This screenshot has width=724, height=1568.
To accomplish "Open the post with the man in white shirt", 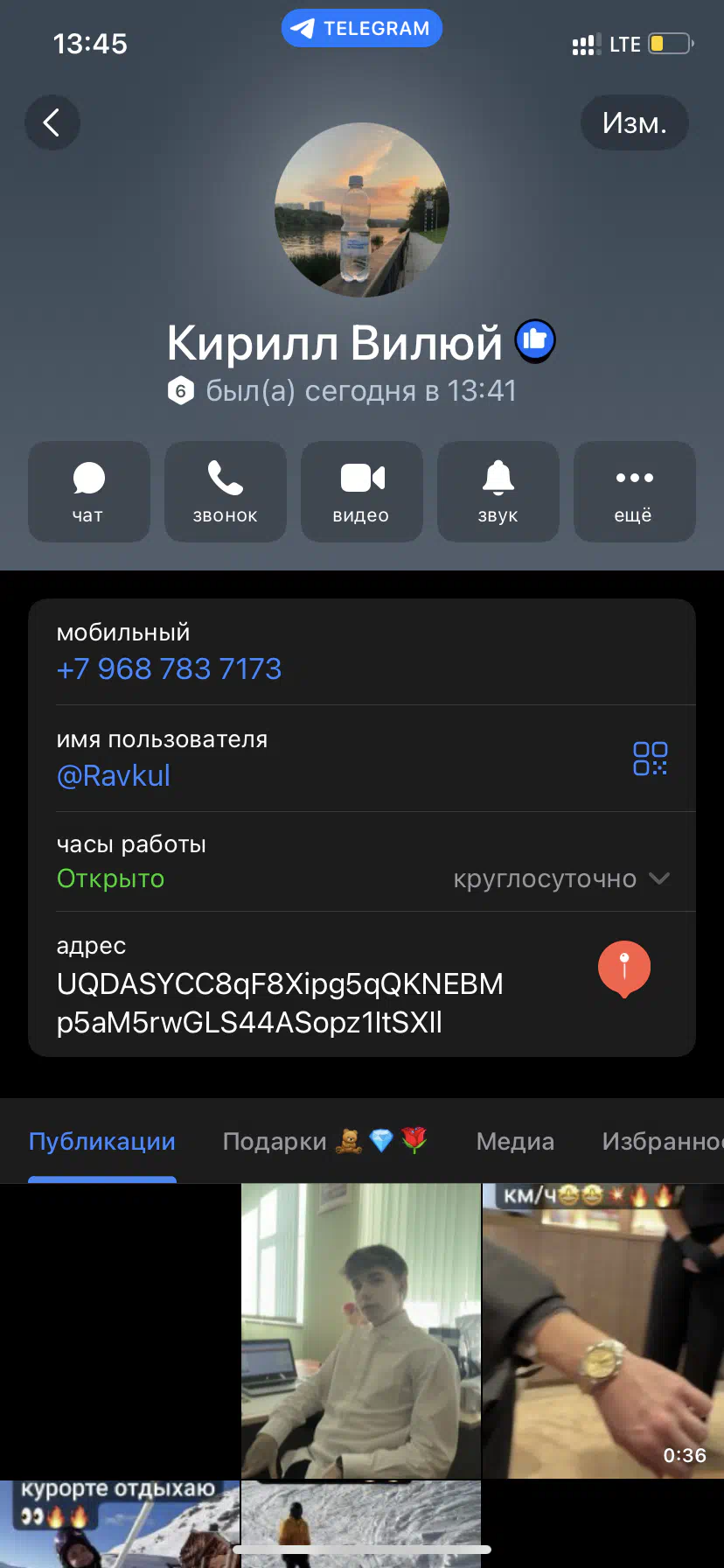I will pyautogui.click(x=361, y=1331).
